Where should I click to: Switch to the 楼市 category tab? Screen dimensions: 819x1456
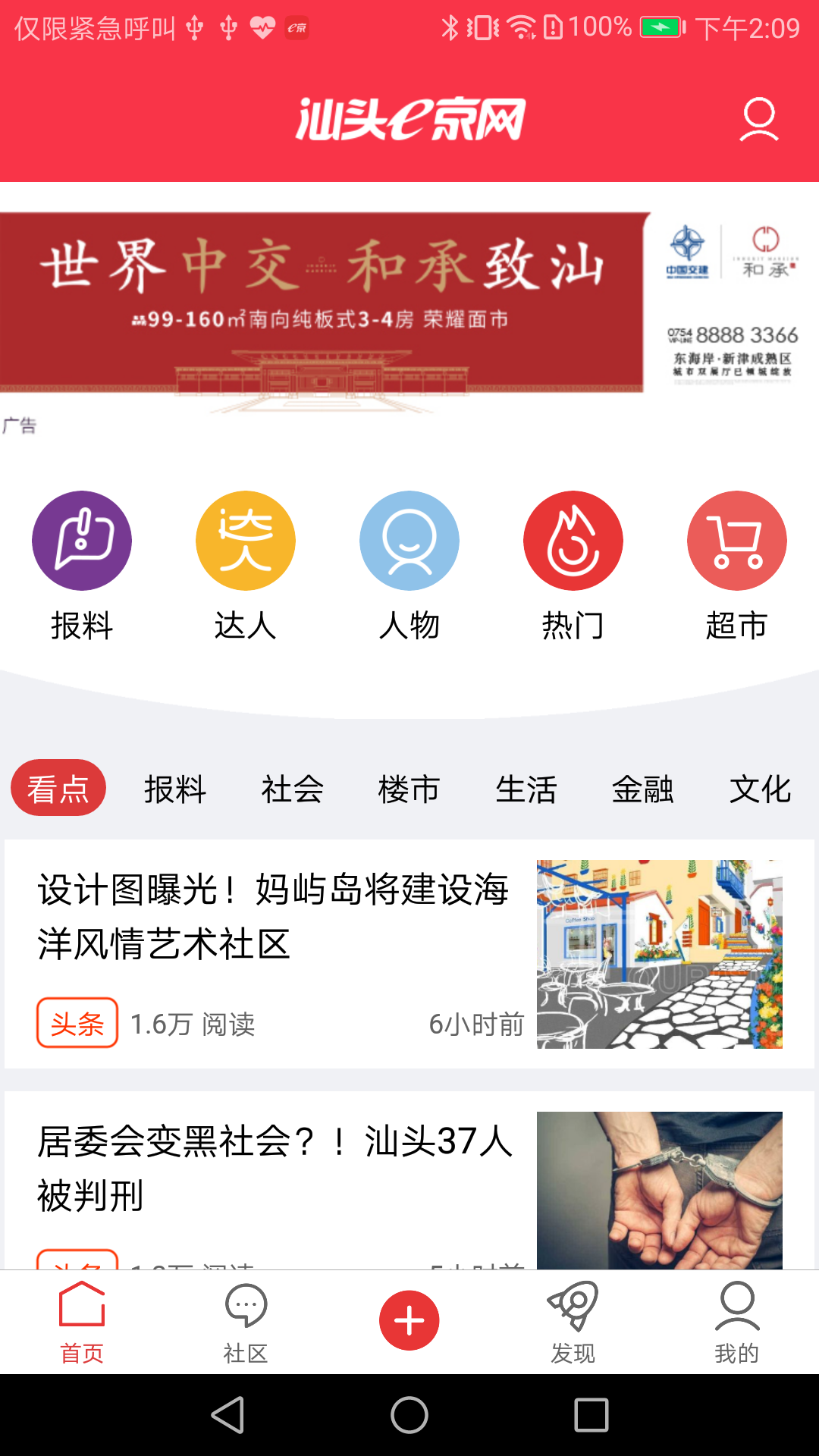coord(409,789)
